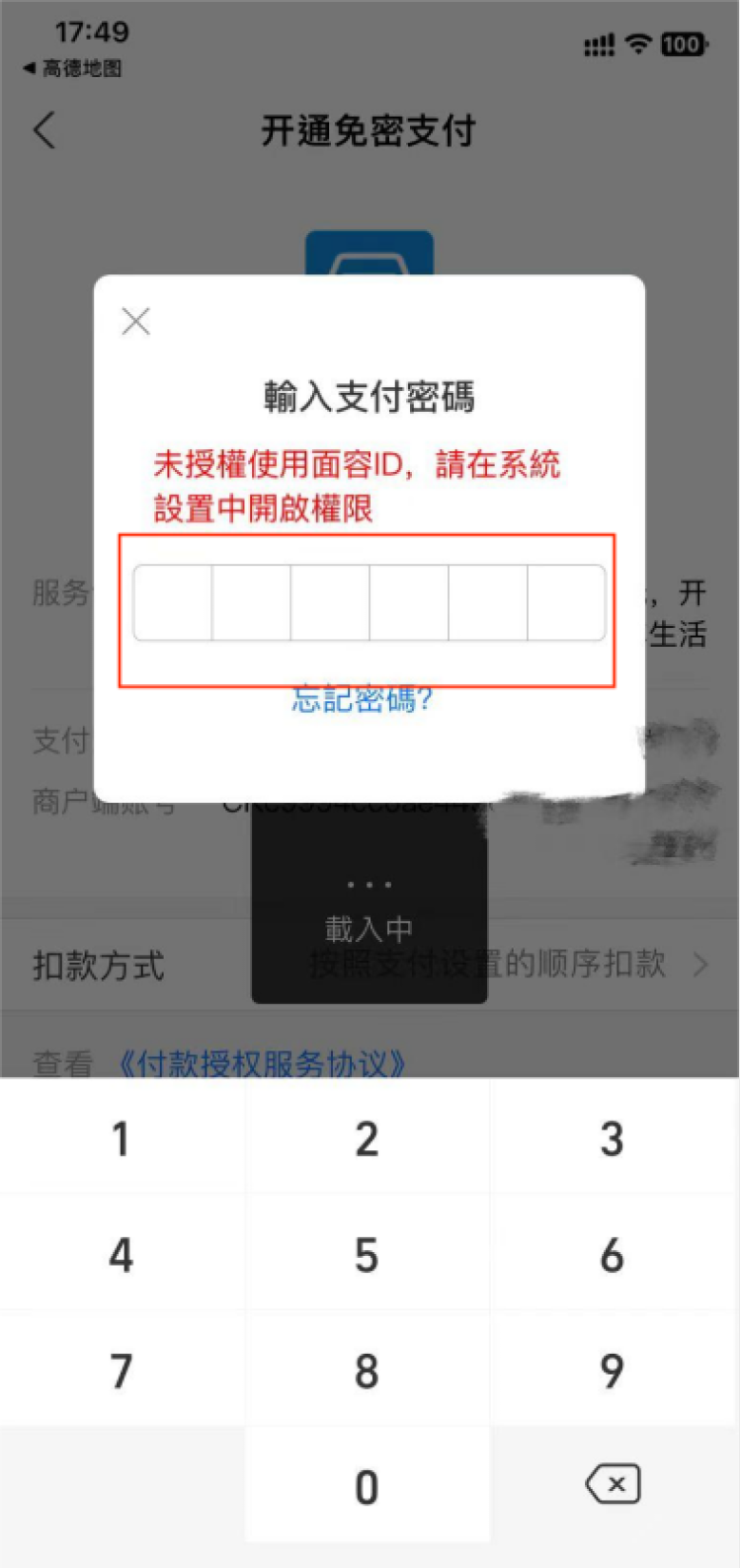Go back from 开通免密支付 page
741x1568 pixels.
point(45,130)
